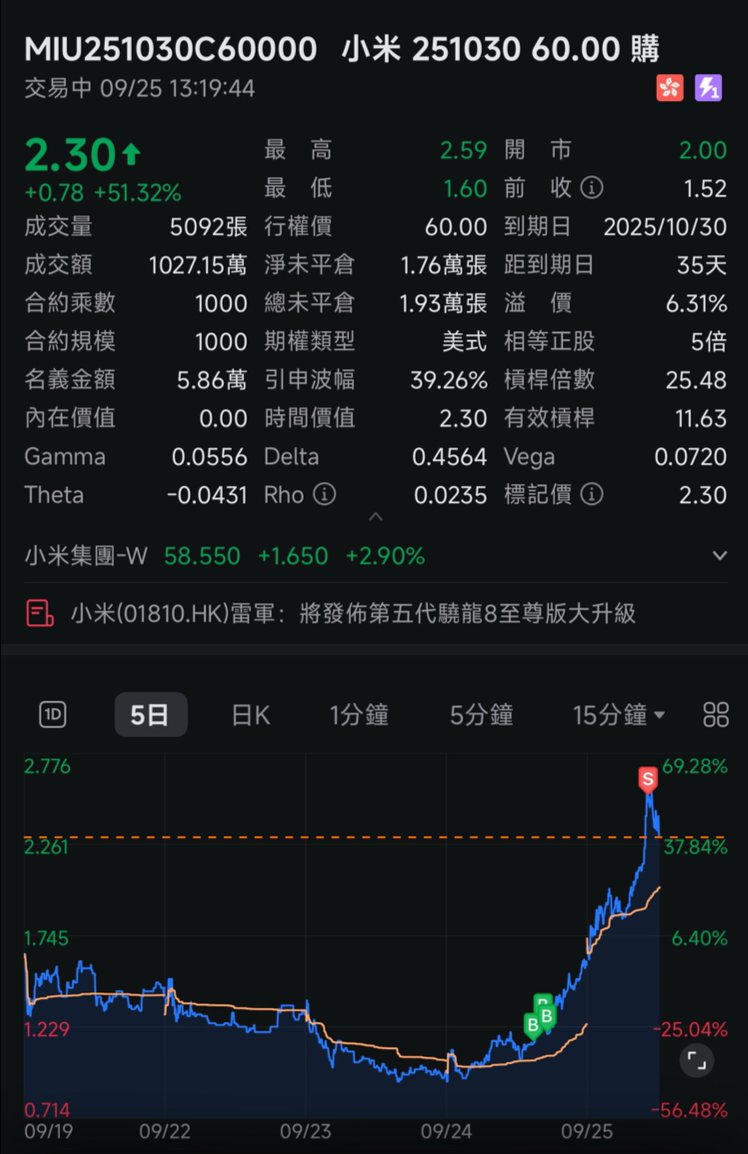Open the Level 1 quote lightning icon
This screenshot has width=748, height=1154.
coord(709,88)
